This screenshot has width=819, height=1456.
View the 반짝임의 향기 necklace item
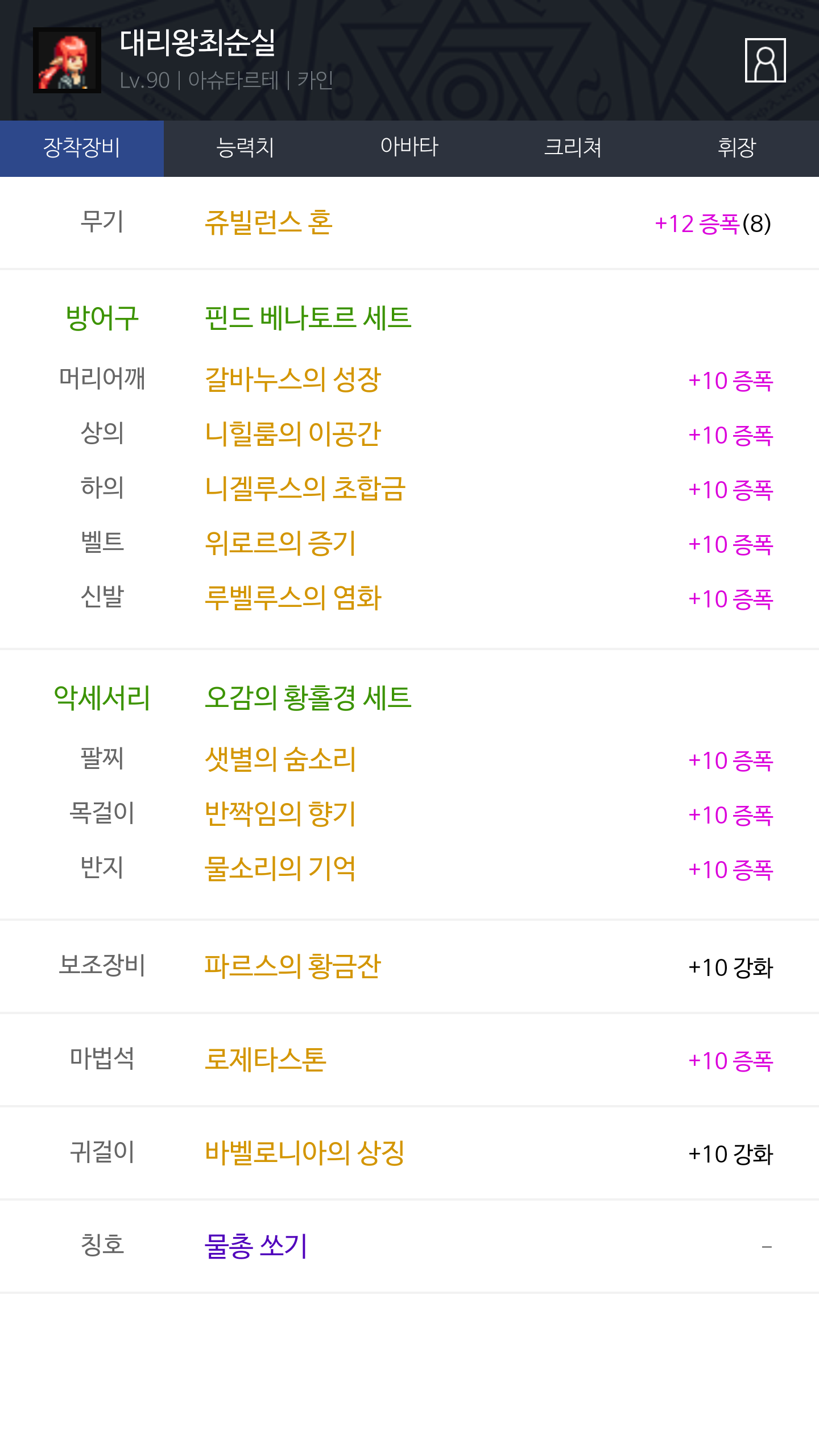point(280,814)
